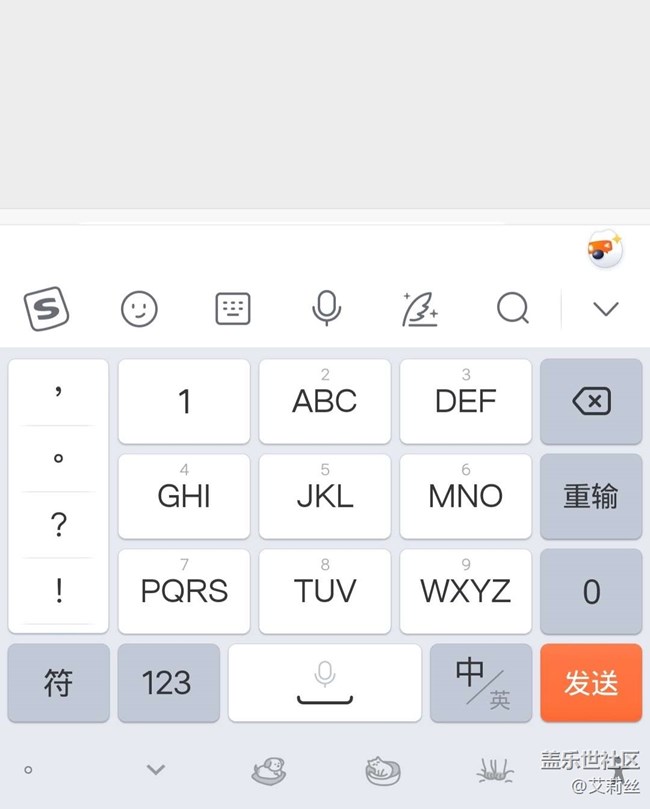The image size is (650, 809).
Task: Tap the GHI key
Action: [x=184, y=496]
